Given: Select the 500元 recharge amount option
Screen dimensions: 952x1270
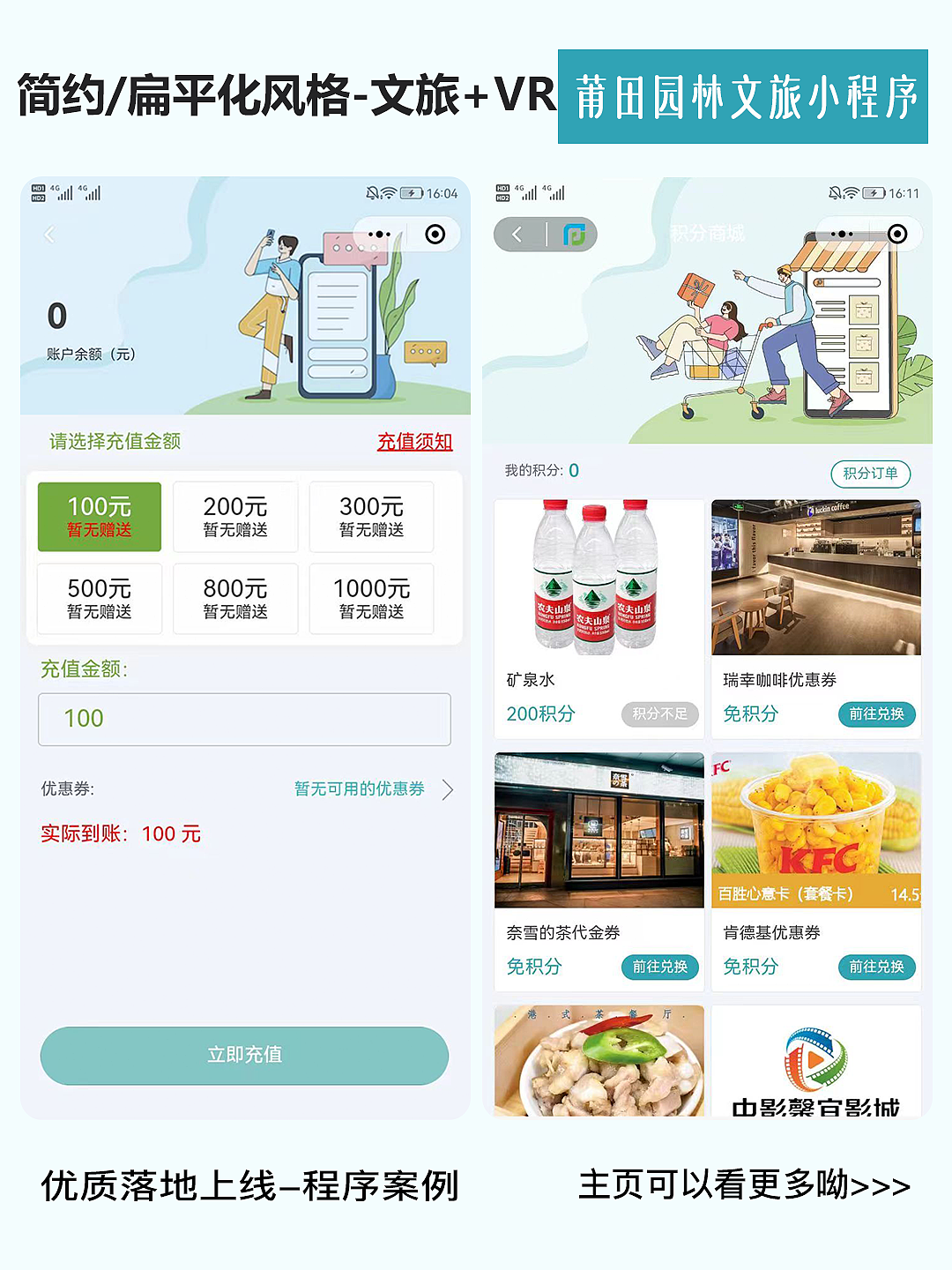Looking at the screenshot, I should coord(99,598).
